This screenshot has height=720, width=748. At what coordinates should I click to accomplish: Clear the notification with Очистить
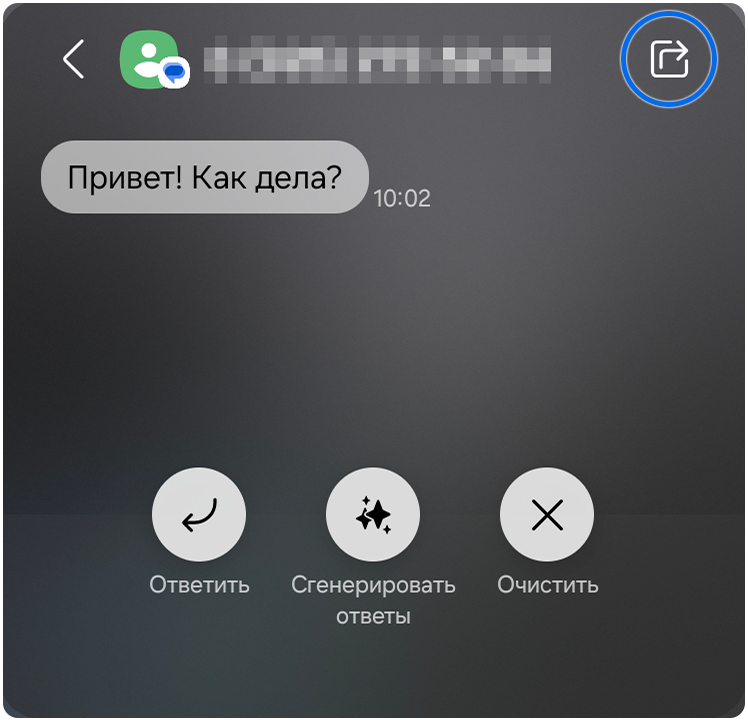click(547, 515)
